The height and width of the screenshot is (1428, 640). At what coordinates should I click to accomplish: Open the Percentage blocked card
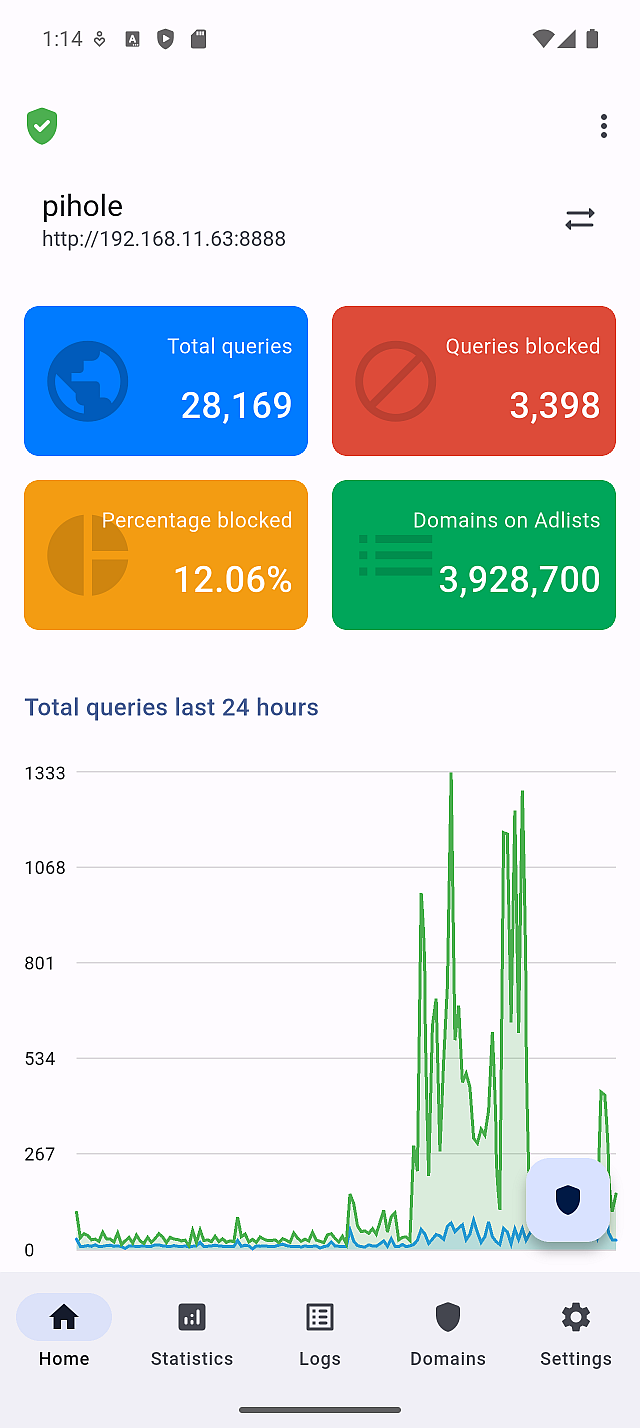[x=166, y=555]
